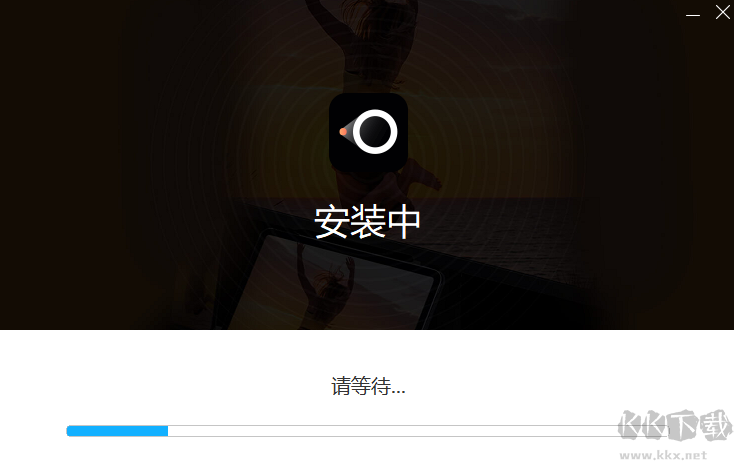The image size is (734, 462).
Task: Minimize the installer window
Action: pos(693,13)
